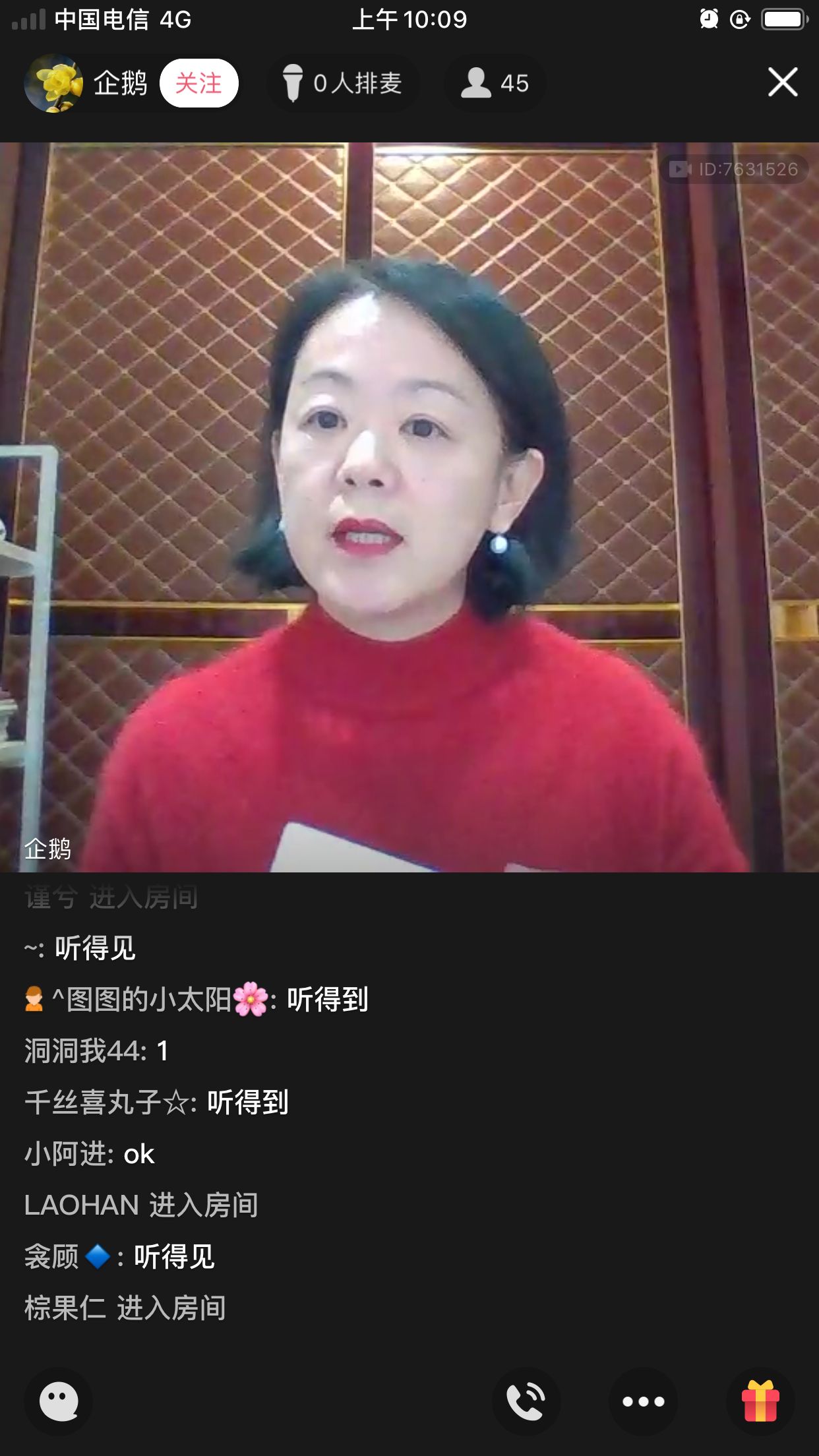Follow the host with 关注 button
The height and width of the screenshot is (1456, 819).
pyautogui.click(x=198, y=83)
